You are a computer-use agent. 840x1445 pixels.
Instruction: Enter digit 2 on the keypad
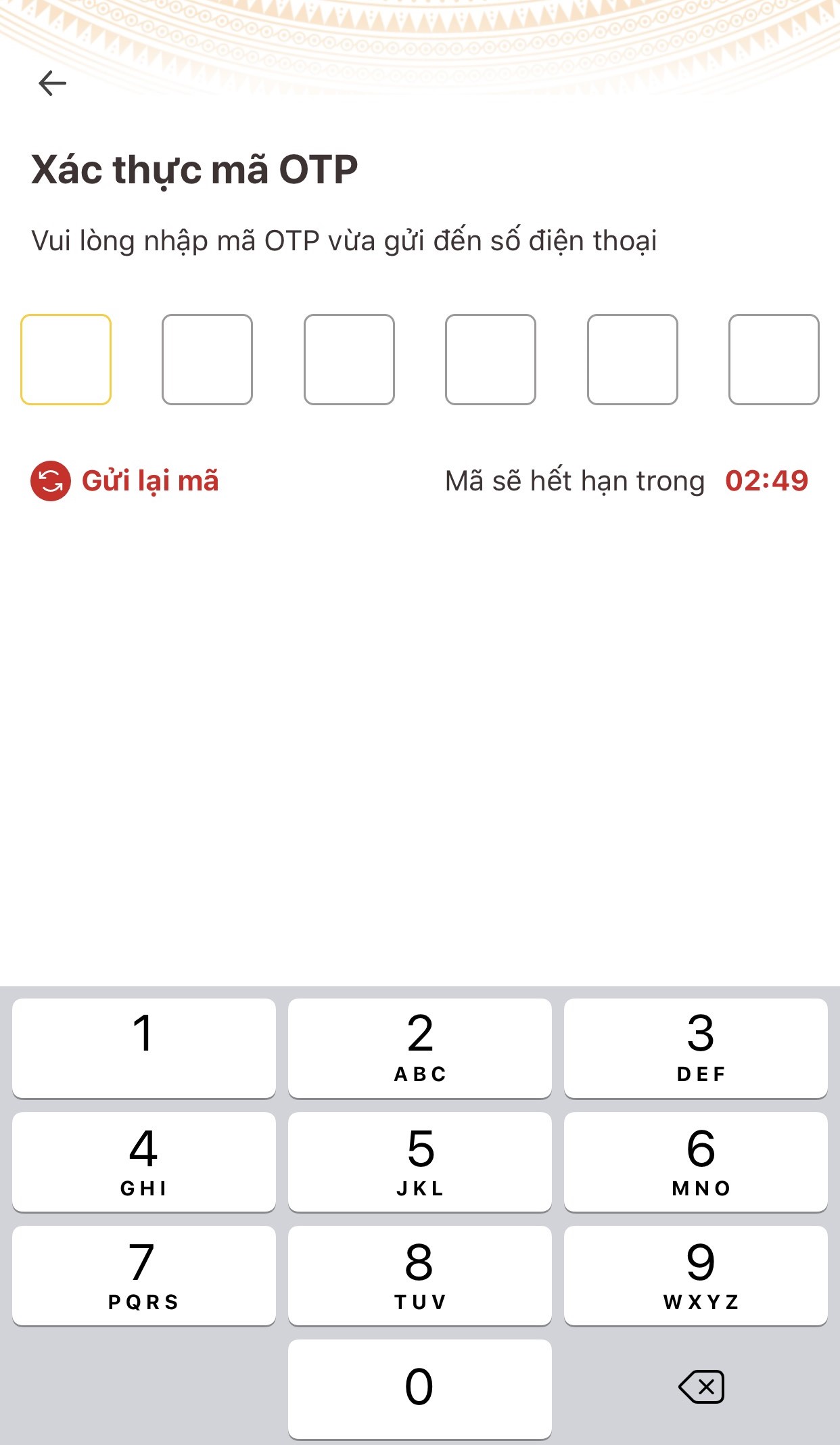pos(420,1048)
